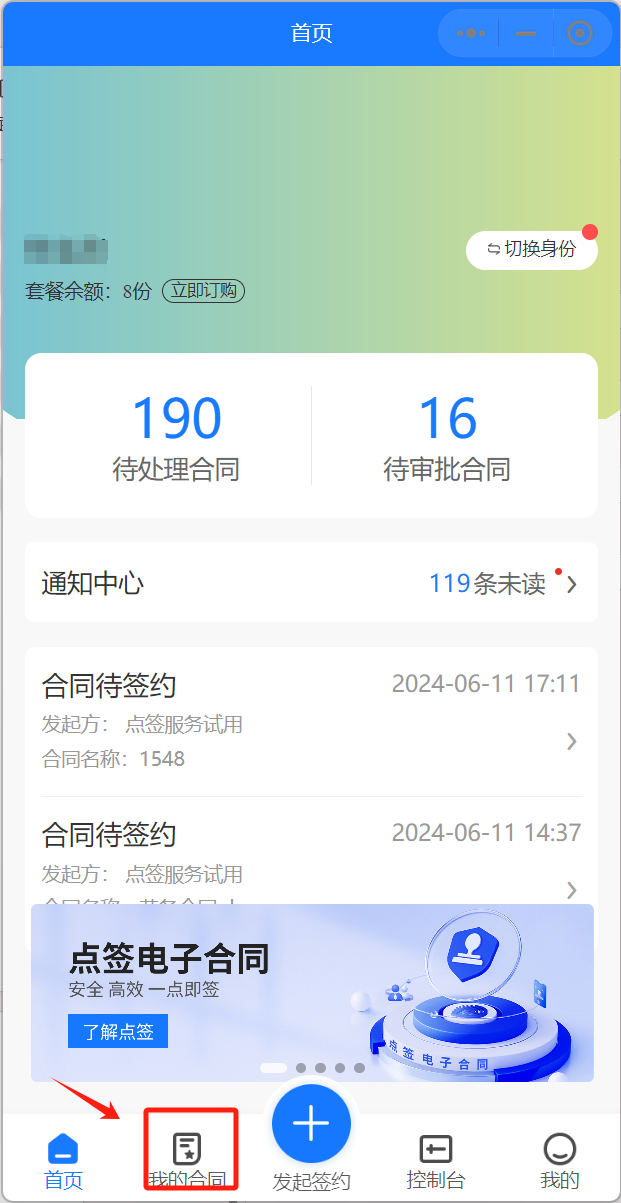621x1203 pixels.
Task: Tap the plus button for 发起签约
Action: coord(311,1124)
